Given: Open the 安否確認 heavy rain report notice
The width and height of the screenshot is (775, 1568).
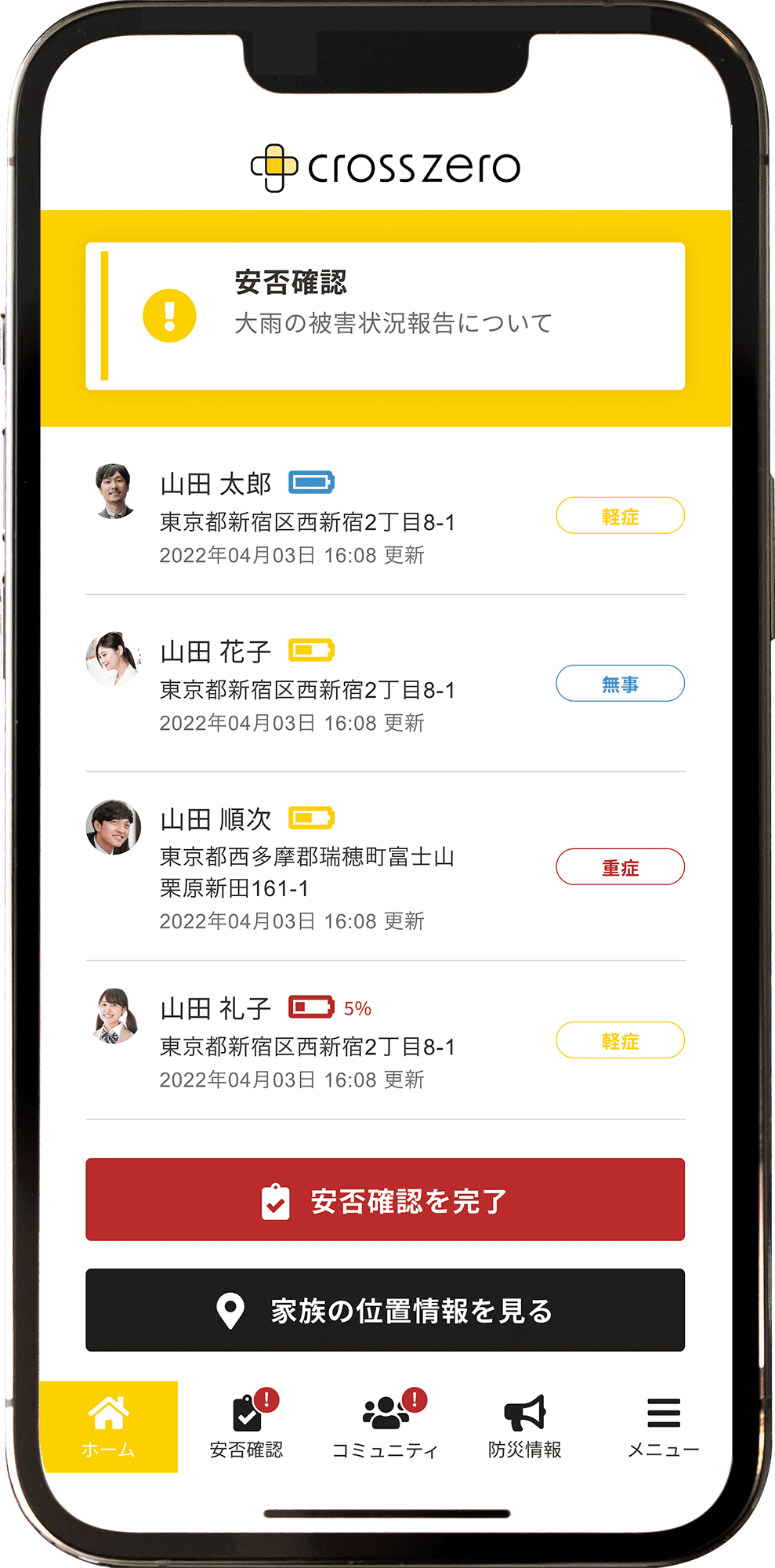Looking at the screenshot, I should (385, 316).
